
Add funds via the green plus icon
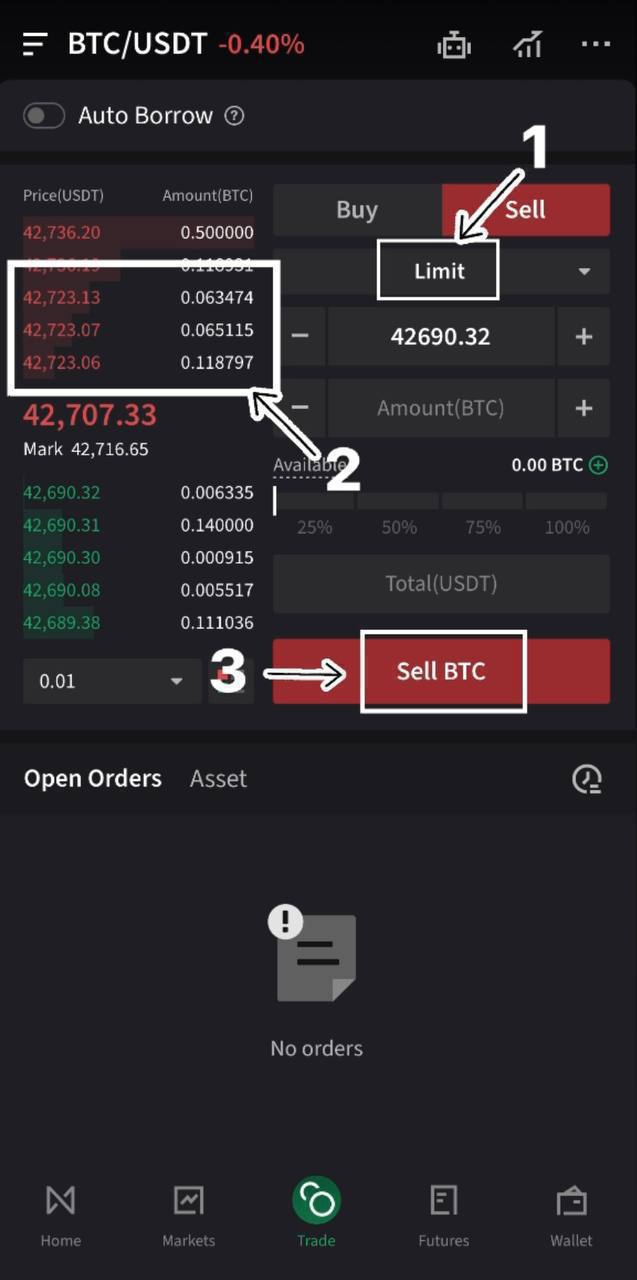click(599, 465)
